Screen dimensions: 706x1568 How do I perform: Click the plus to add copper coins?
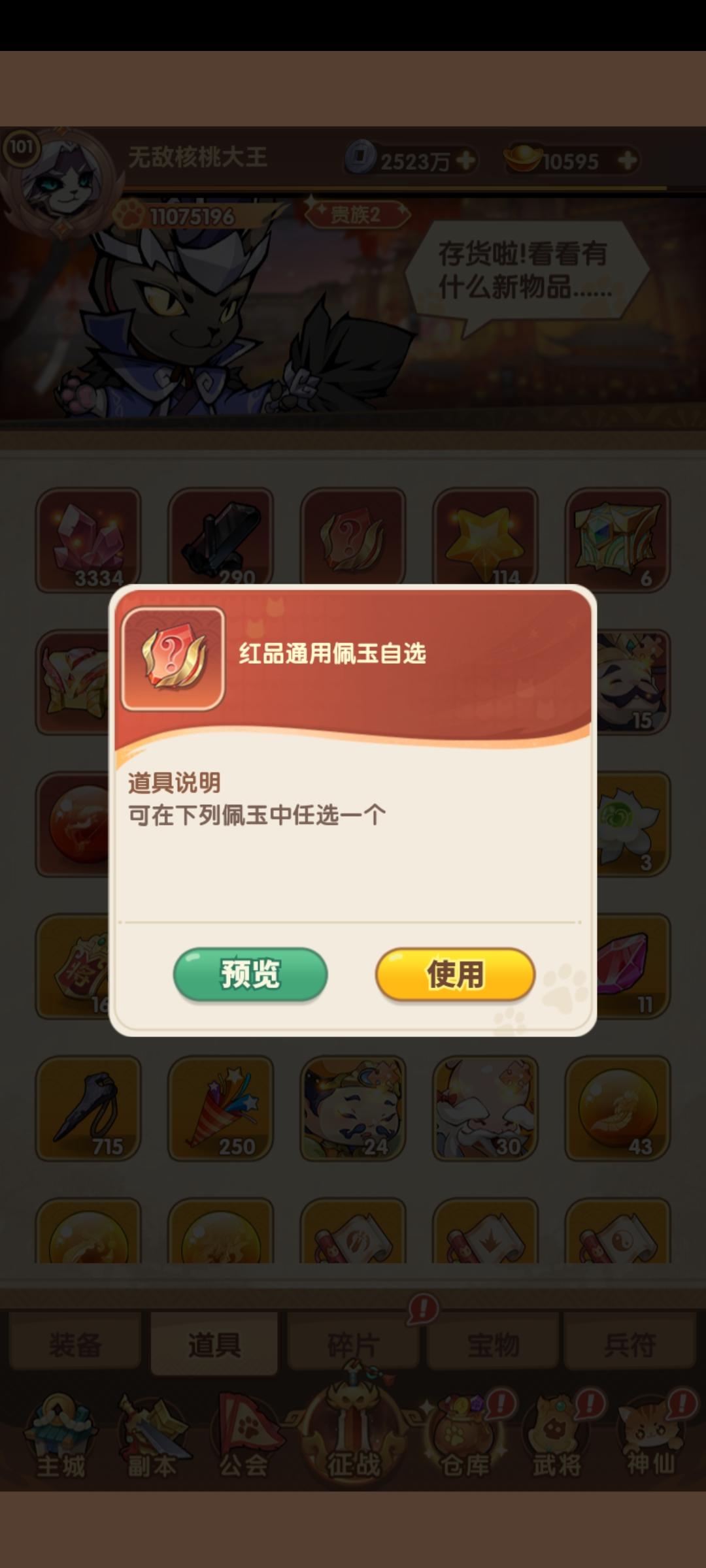[x=465, y=159]
